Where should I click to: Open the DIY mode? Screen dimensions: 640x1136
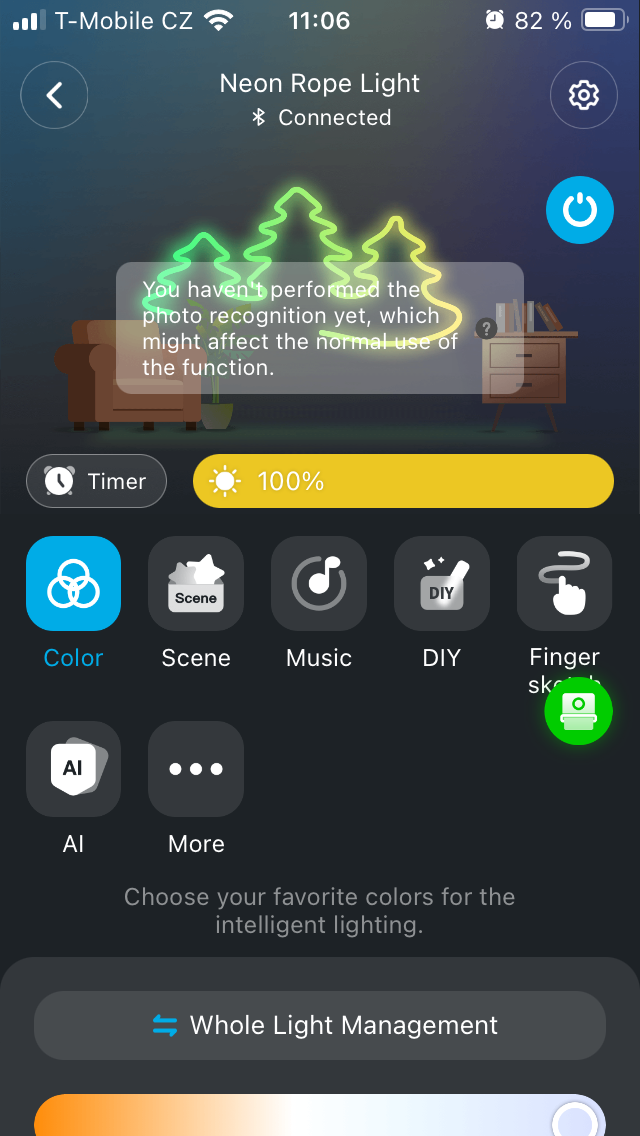pyautogui.click(x=441, y=584)
